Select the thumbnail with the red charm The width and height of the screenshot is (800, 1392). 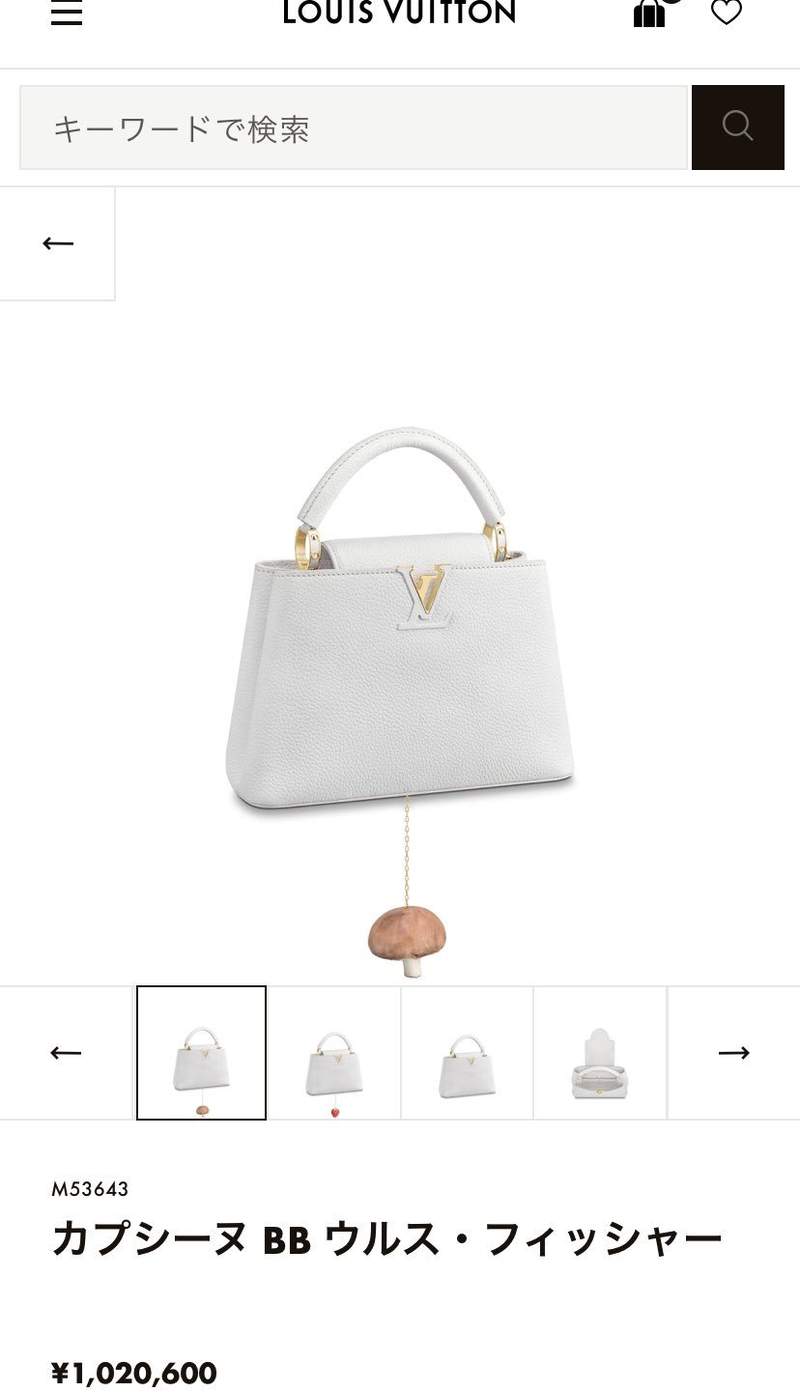point(334,1052)
